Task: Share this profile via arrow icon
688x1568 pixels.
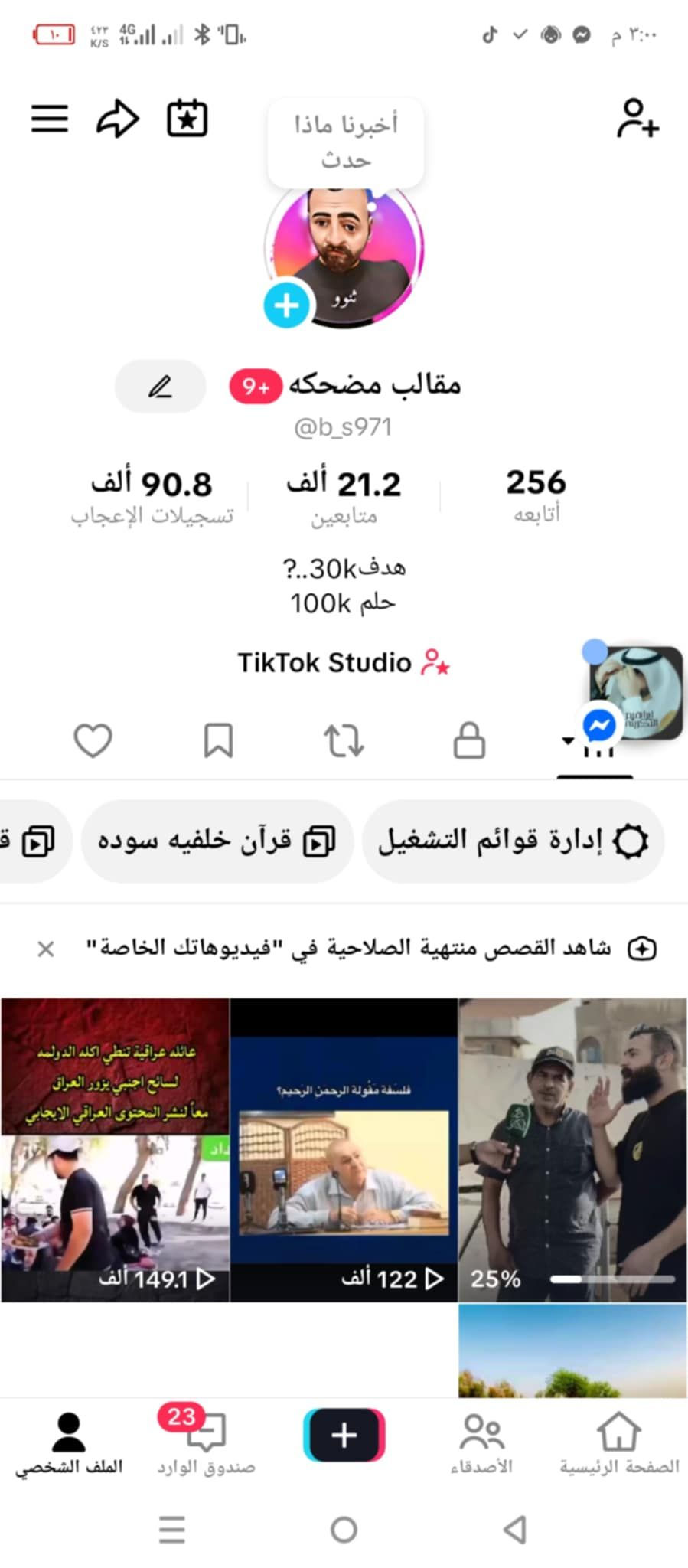Action: pyautogui.click(x=118, y=119)
